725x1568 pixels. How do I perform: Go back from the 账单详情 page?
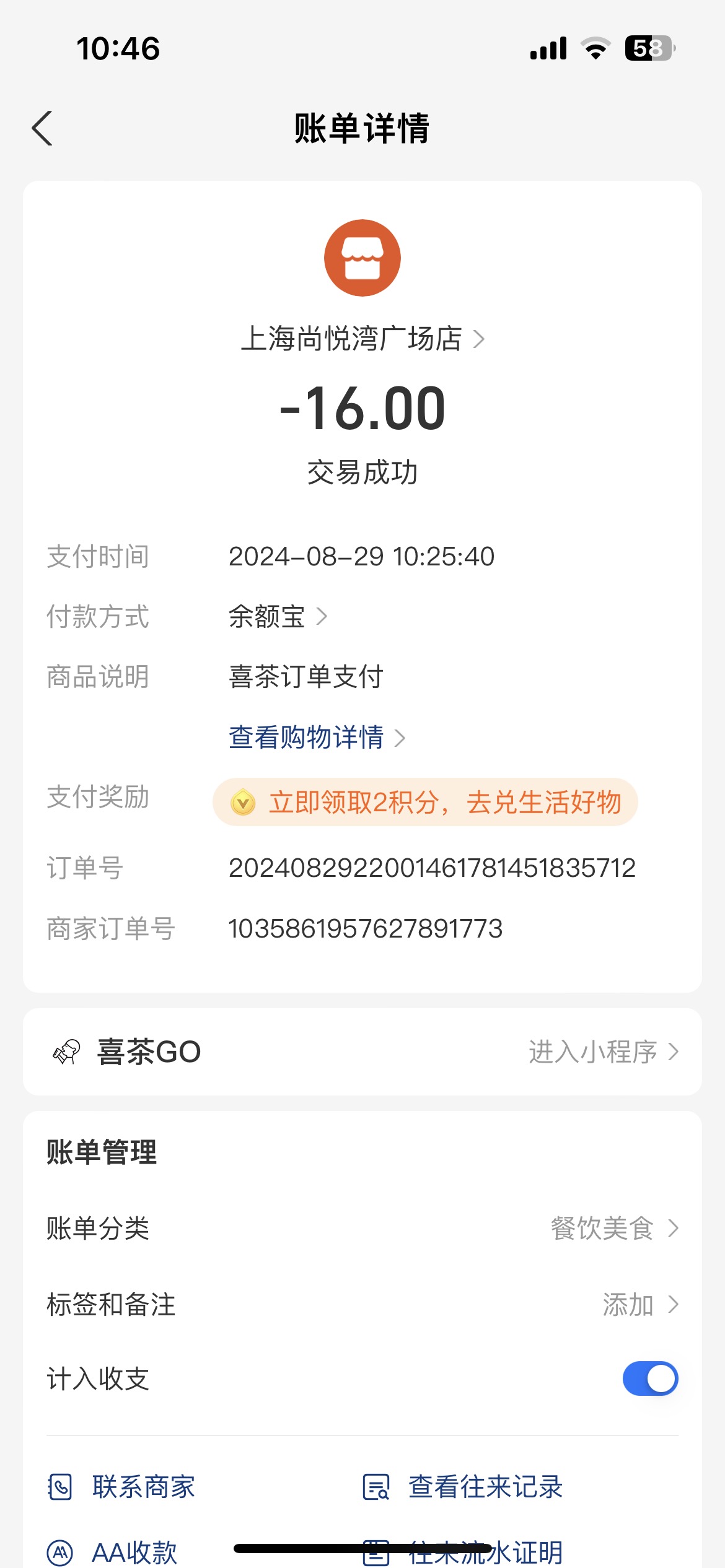42,128
